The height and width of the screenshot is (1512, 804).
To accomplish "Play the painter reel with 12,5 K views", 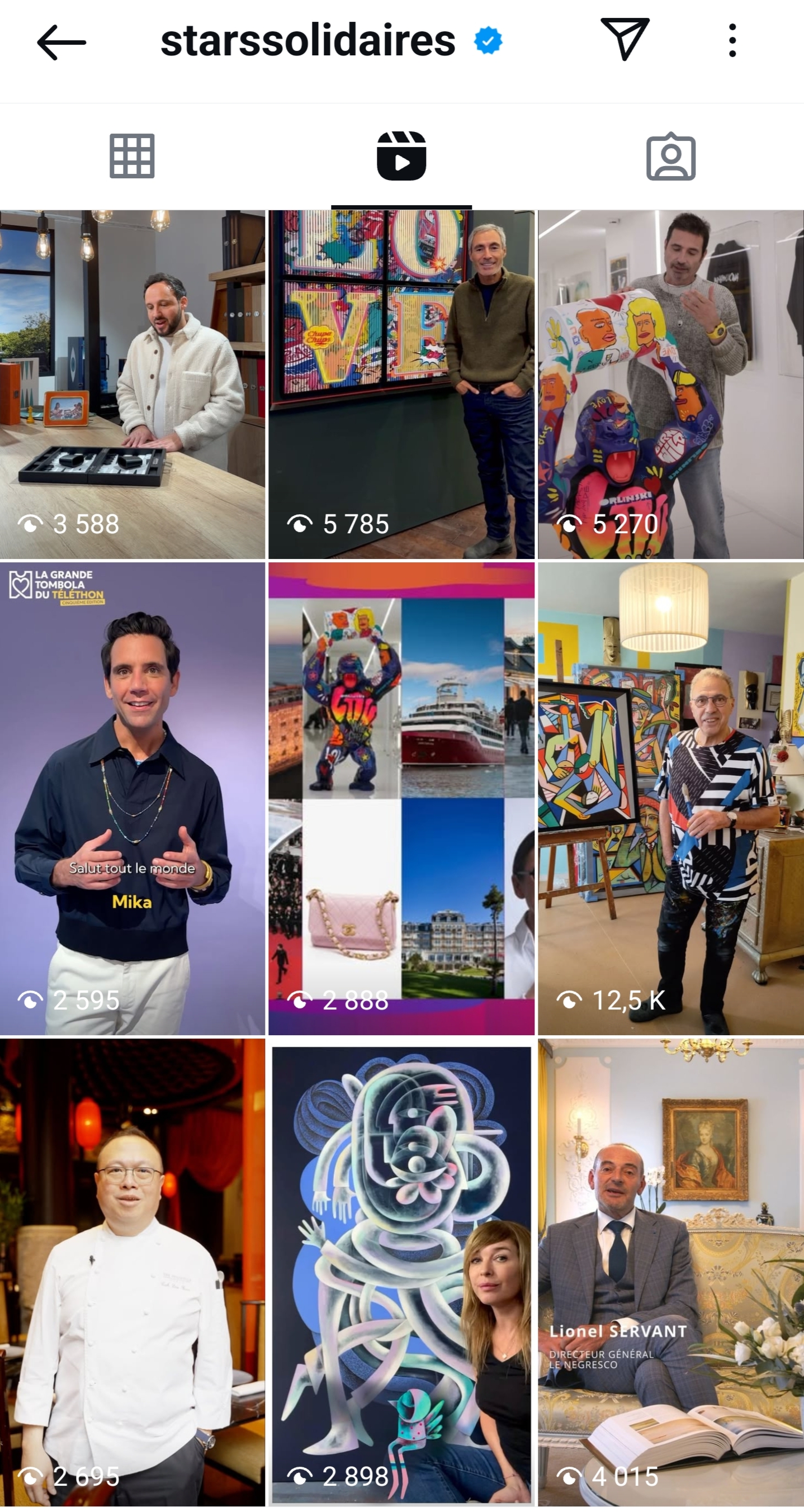I will click(x=671, y=798).
